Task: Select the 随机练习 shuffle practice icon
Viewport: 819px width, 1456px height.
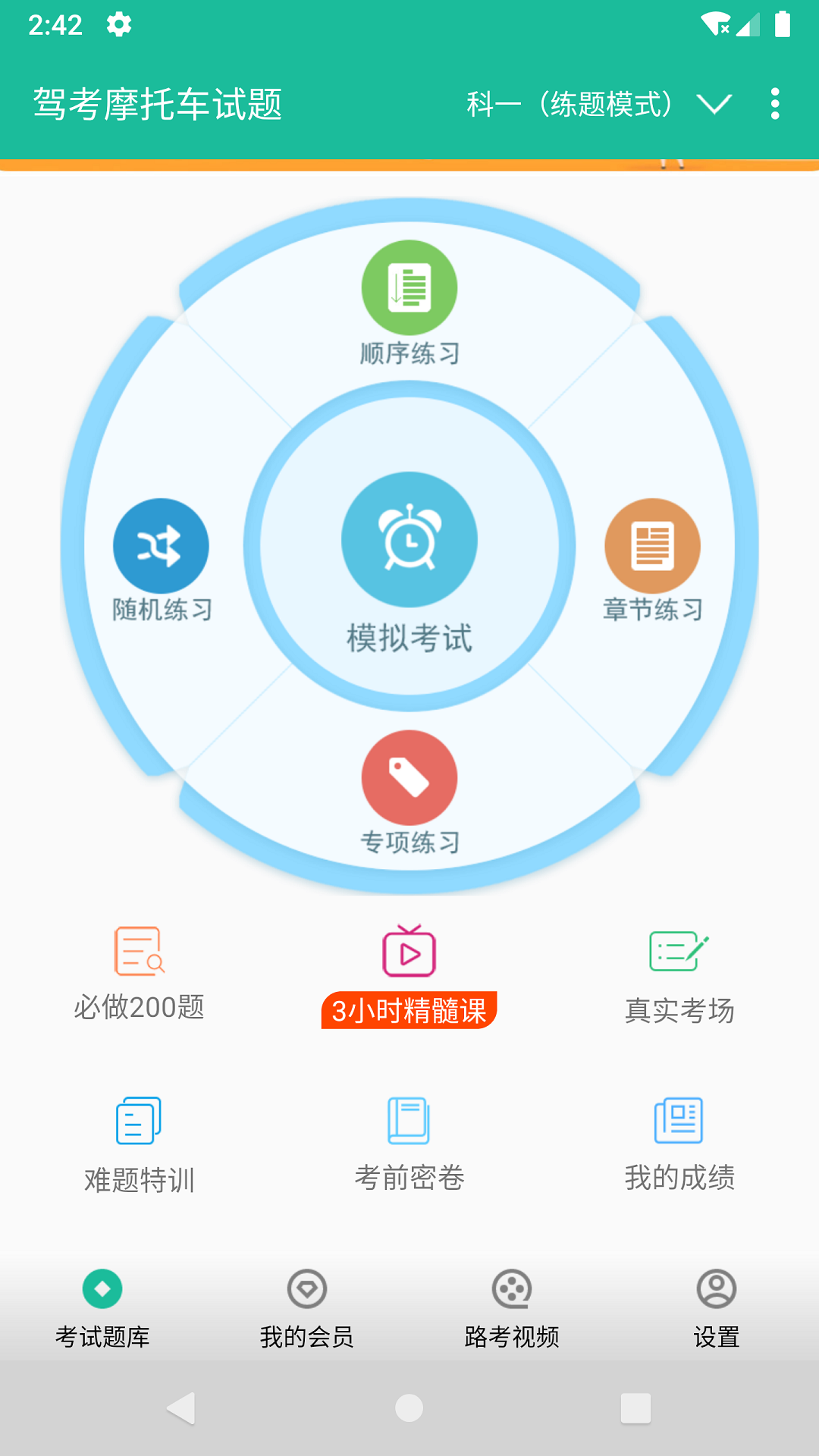Action: point(161,544)
